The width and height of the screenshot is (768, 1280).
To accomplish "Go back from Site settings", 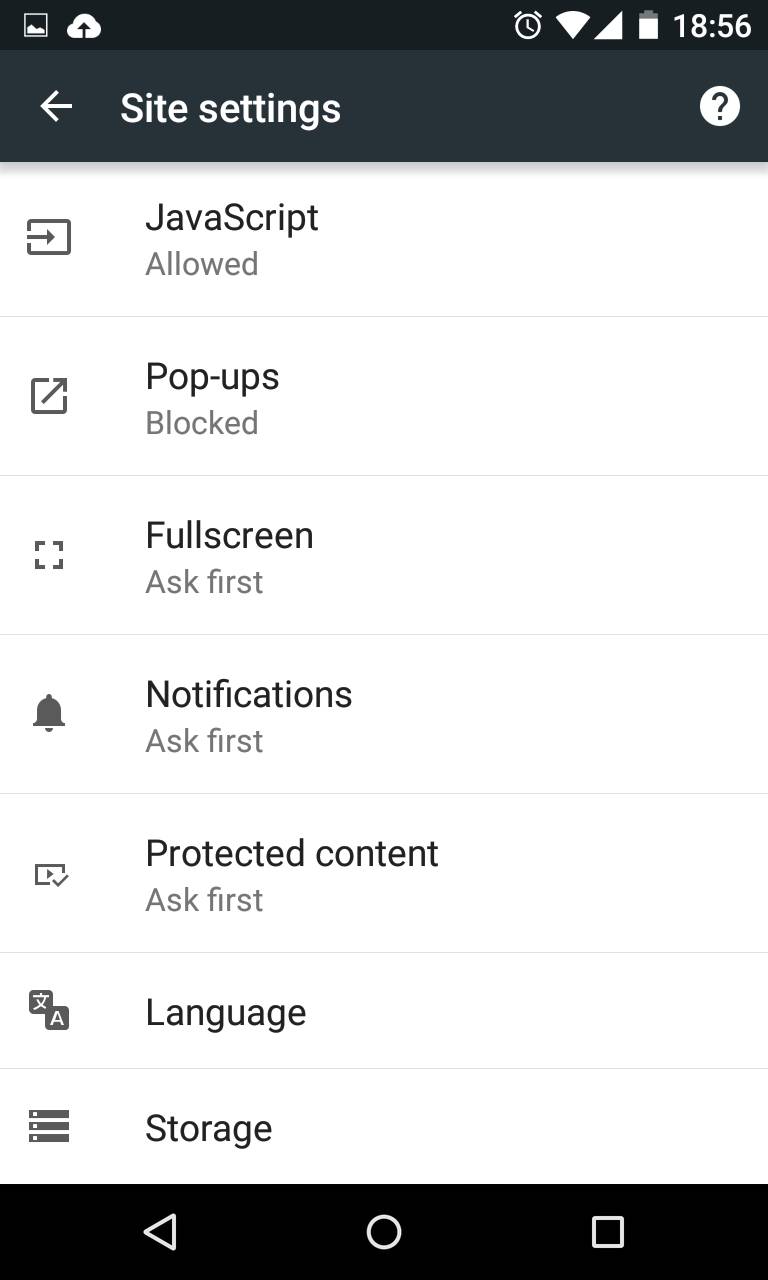I will pyautogui.click(x=56, y=107).
